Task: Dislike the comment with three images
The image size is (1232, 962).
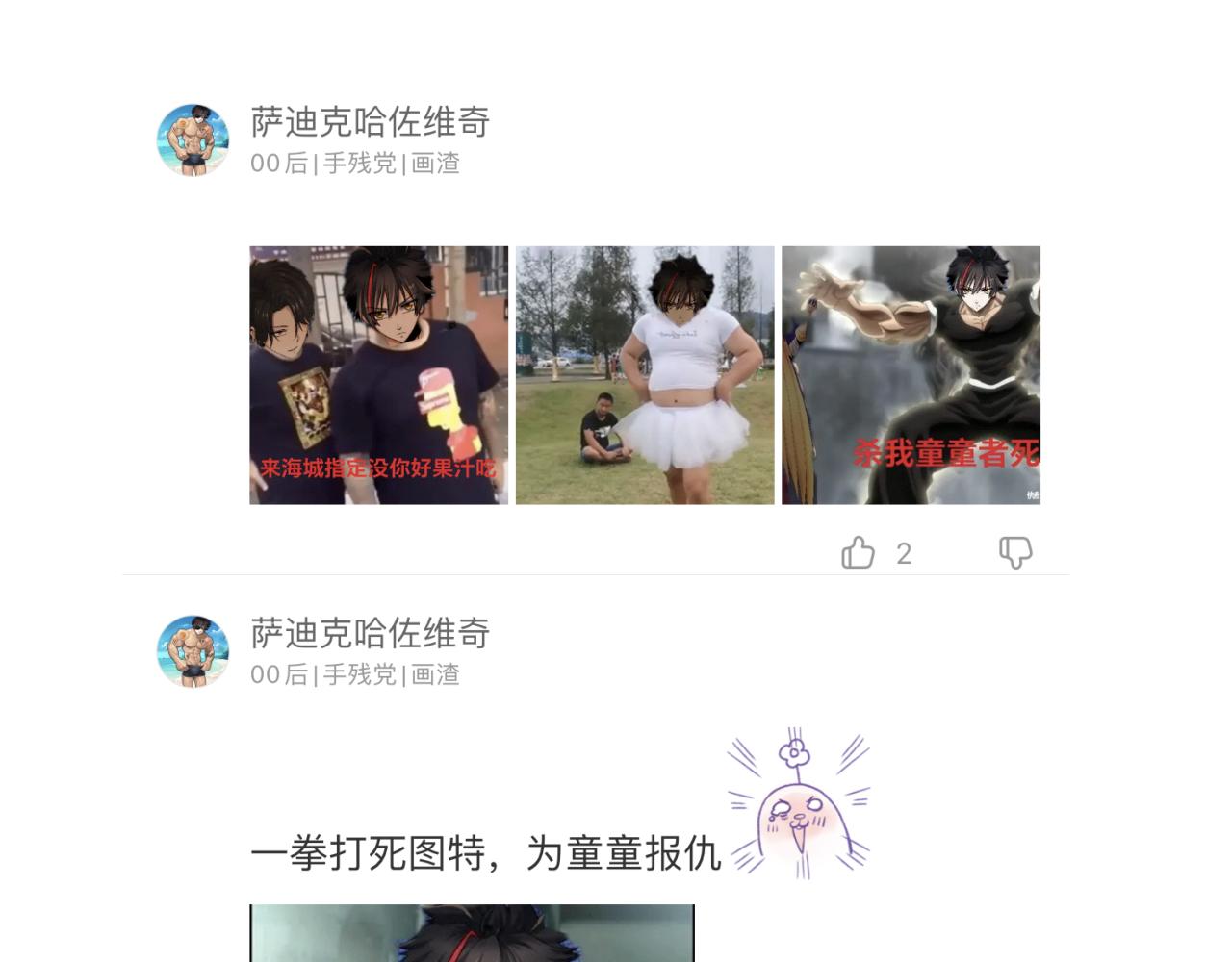Action: tap(1015, 553)
